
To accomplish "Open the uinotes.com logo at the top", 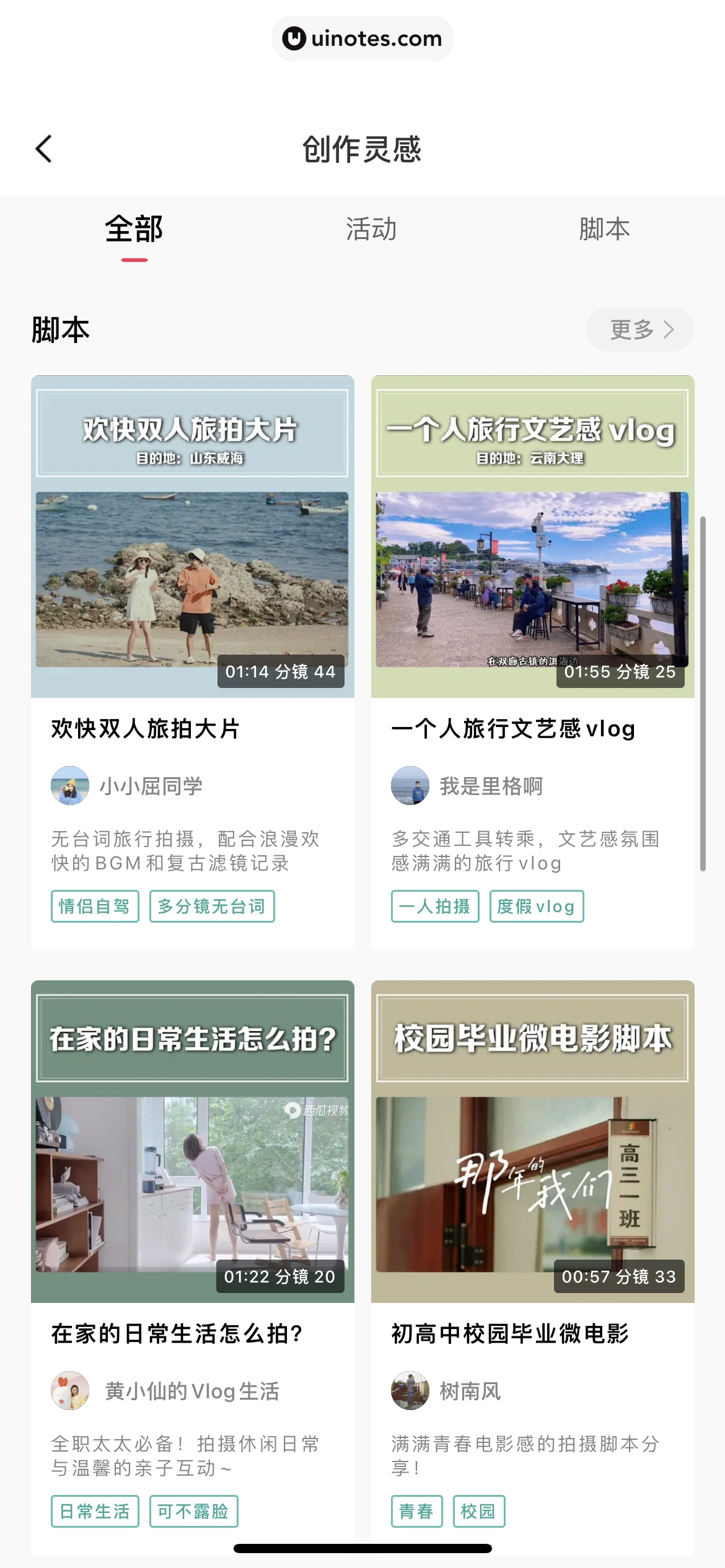I will [362, 38].
